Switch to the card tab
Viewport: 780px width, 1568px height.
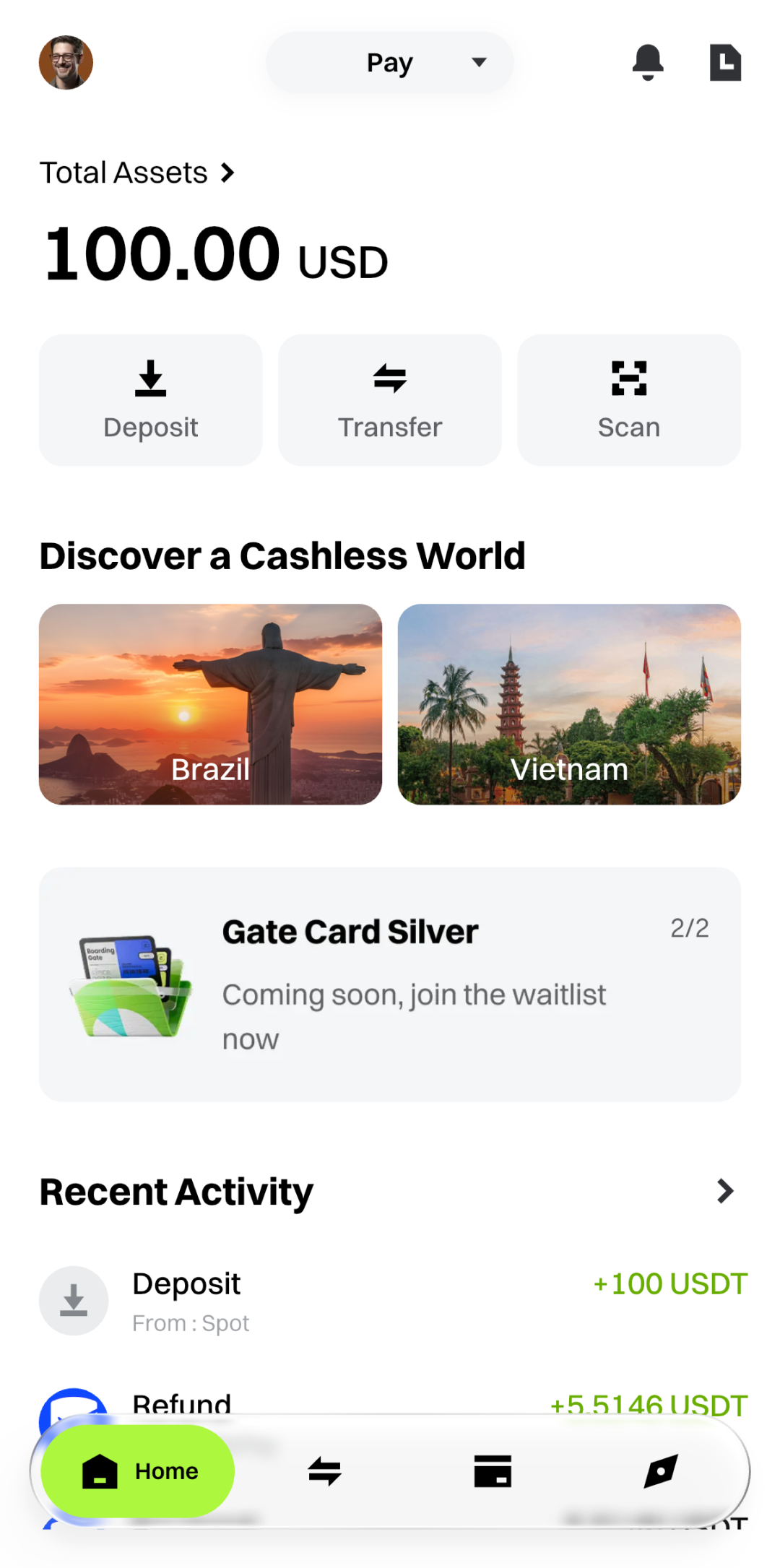(x=493, y=1471)
